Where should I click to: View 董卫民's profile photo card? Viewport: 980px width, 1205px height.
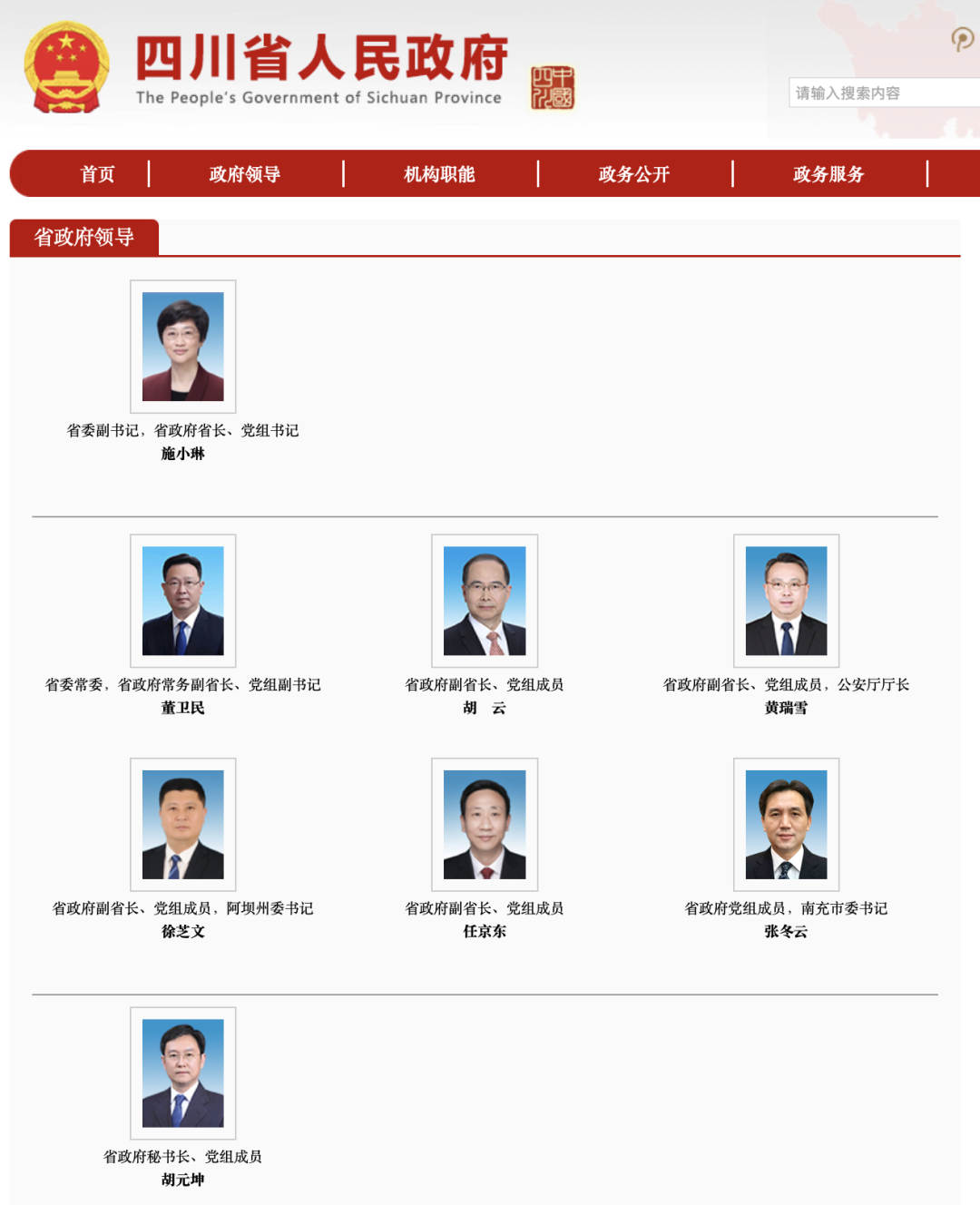183,601
